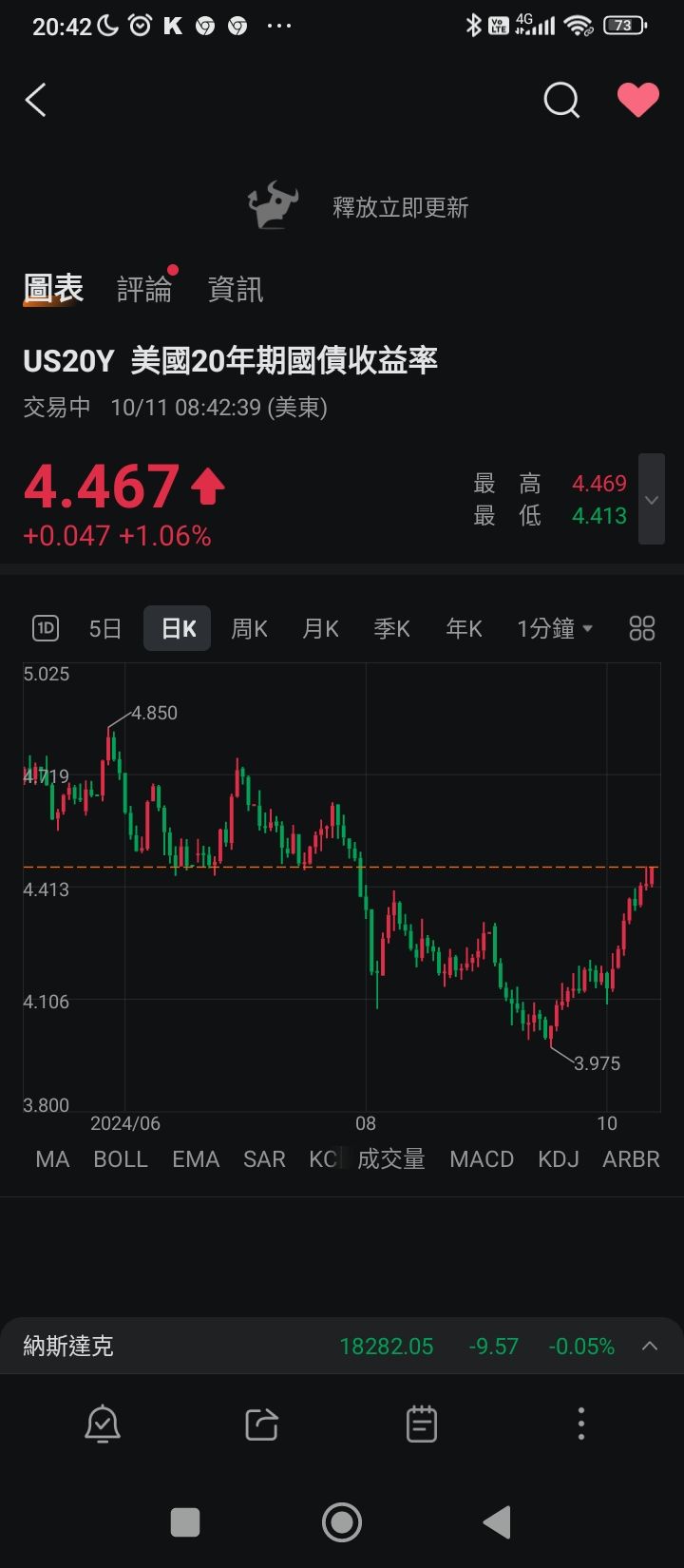Select the BOLL indicator

[121, 1159]
